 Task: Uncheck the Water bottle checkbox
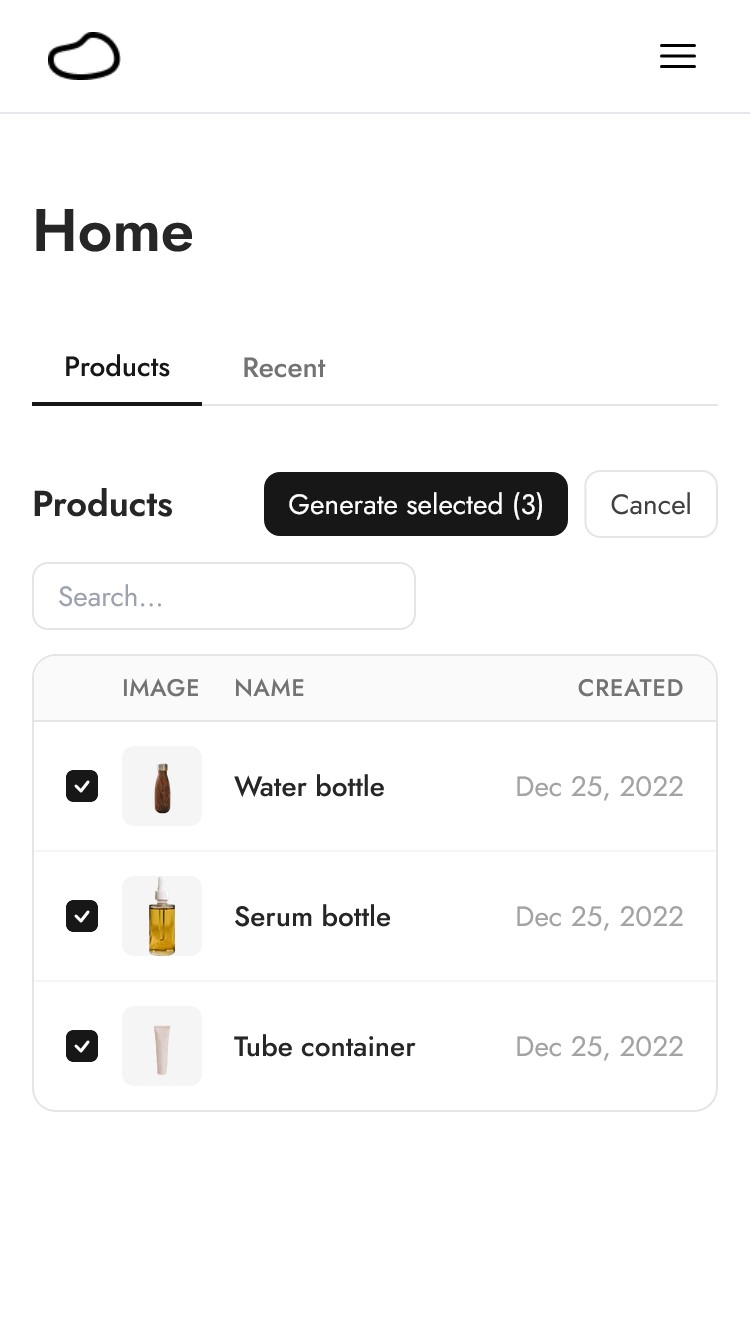[x=82, y=786]
